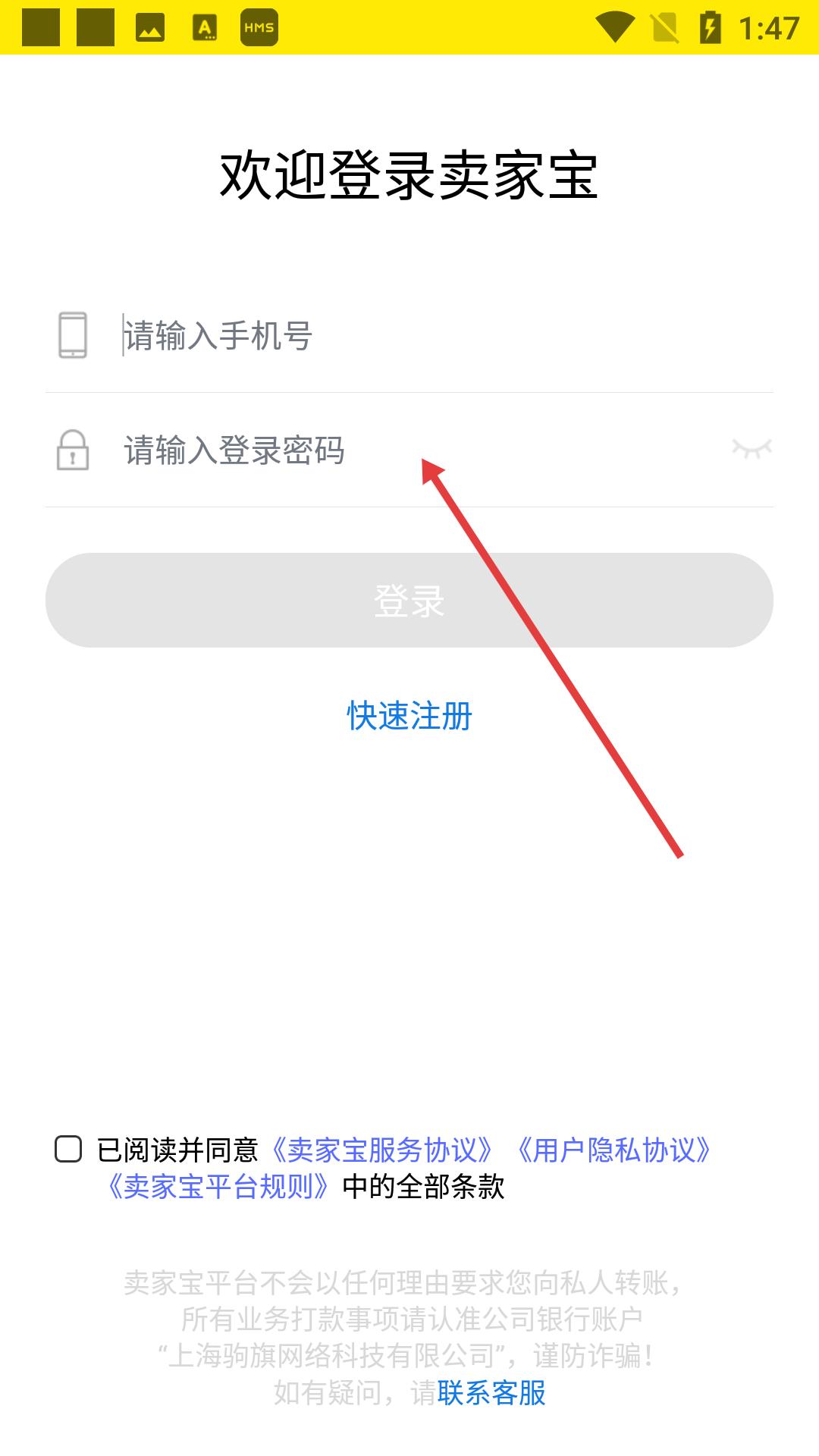Open 快速注册 quick registration
Image resolution: width=819 pixels, height=1456 pixels.
tap(409, 716)
